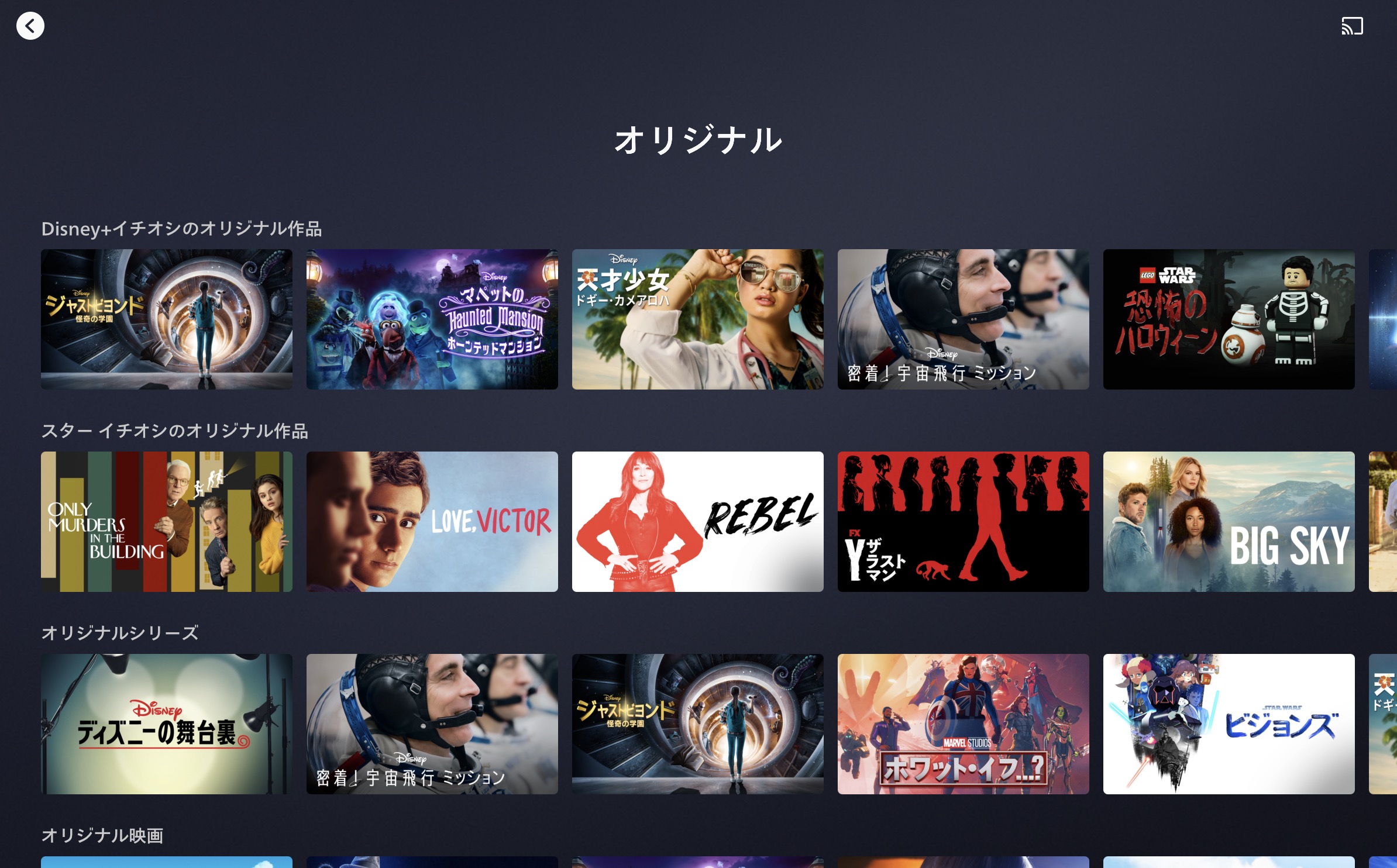
Task: Open Muppets Haunted Mansion tile
Action: 432,319
